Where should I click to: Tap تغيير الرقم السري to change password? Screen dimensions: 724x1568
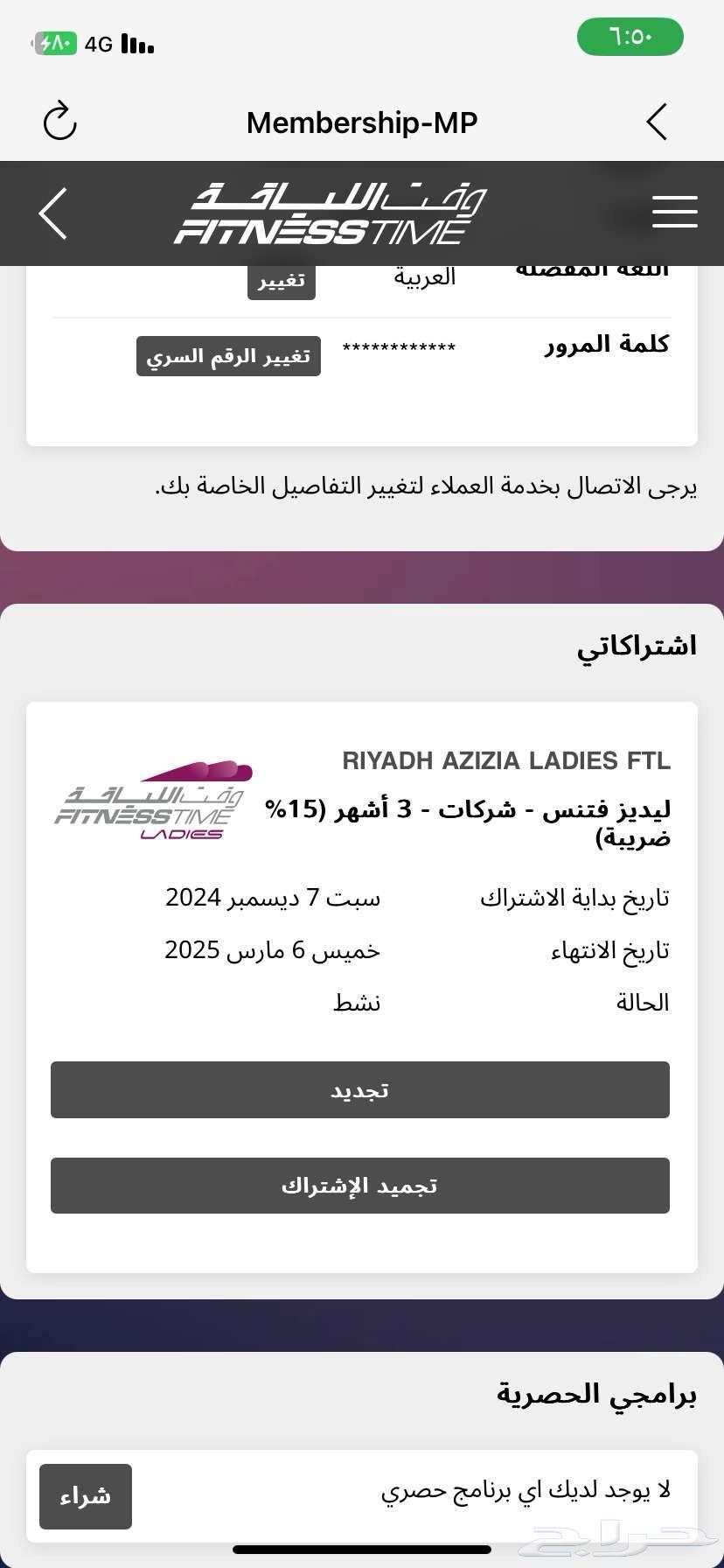(228, 356)
